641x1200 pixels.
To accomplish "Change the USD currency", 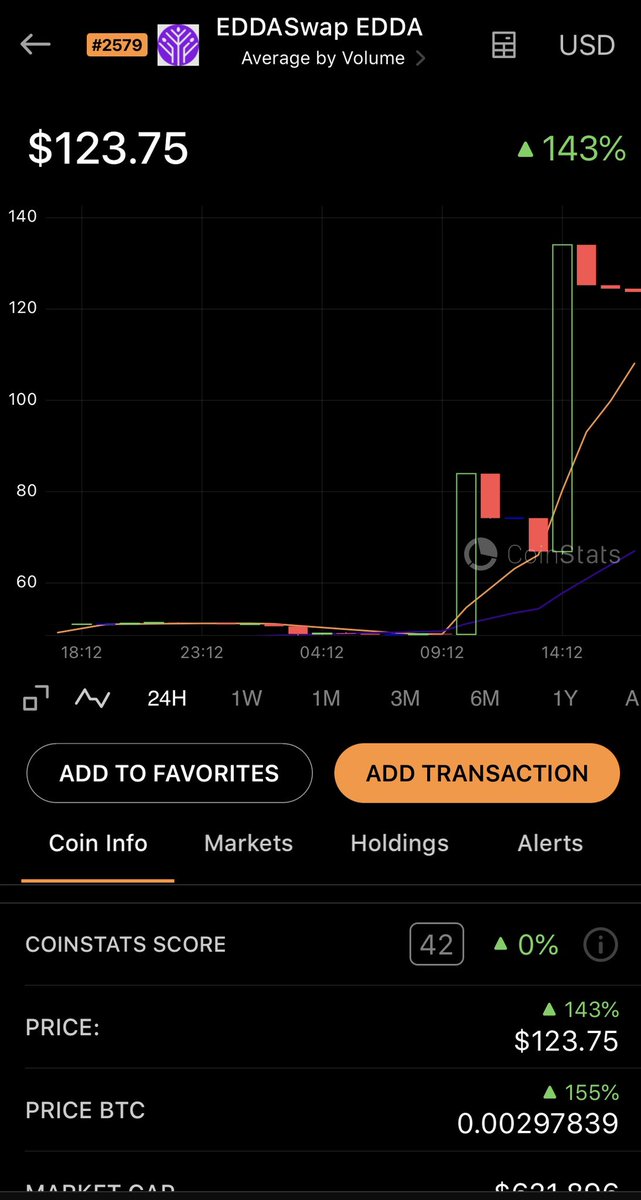I will tap(586, 45).
